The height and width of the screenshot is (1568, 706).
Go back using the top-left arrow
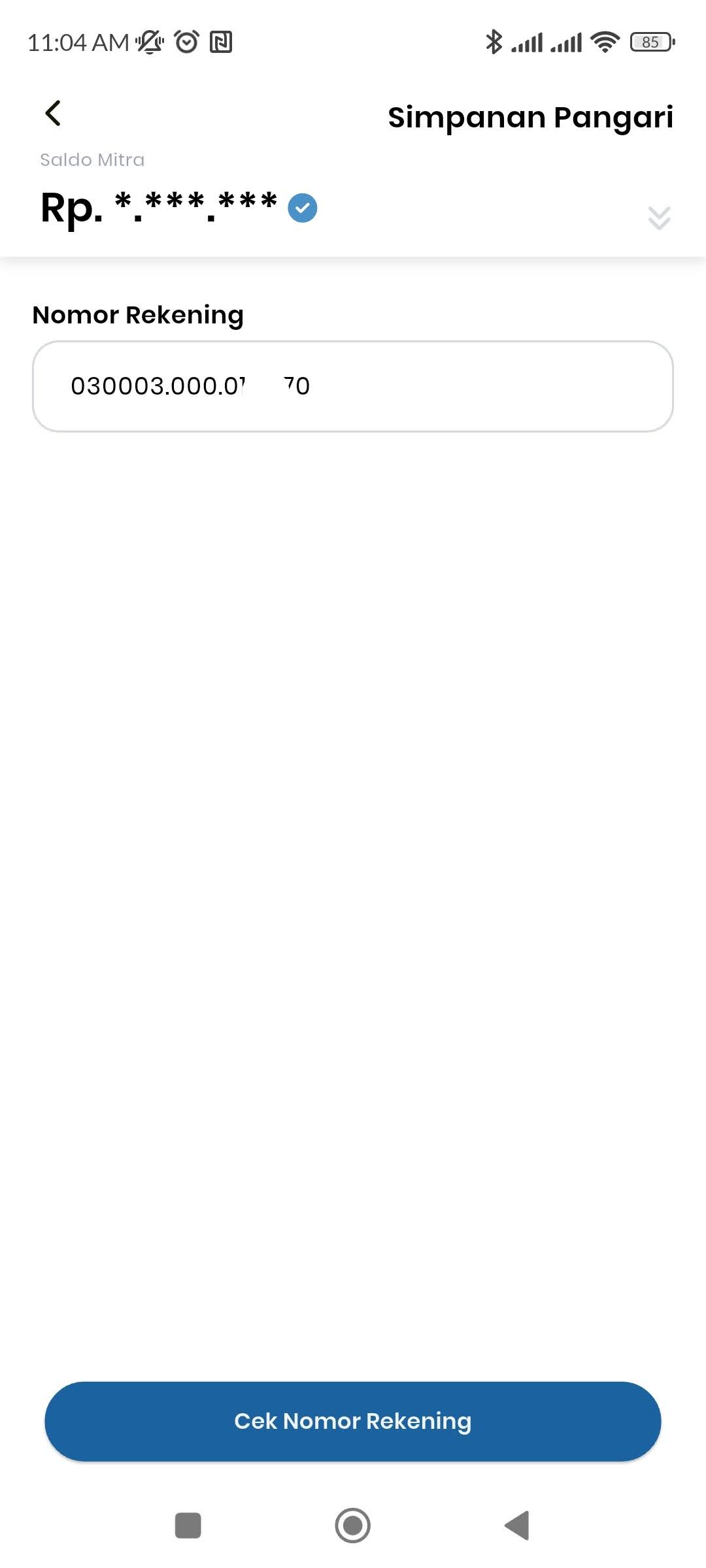tap(53, 113)
